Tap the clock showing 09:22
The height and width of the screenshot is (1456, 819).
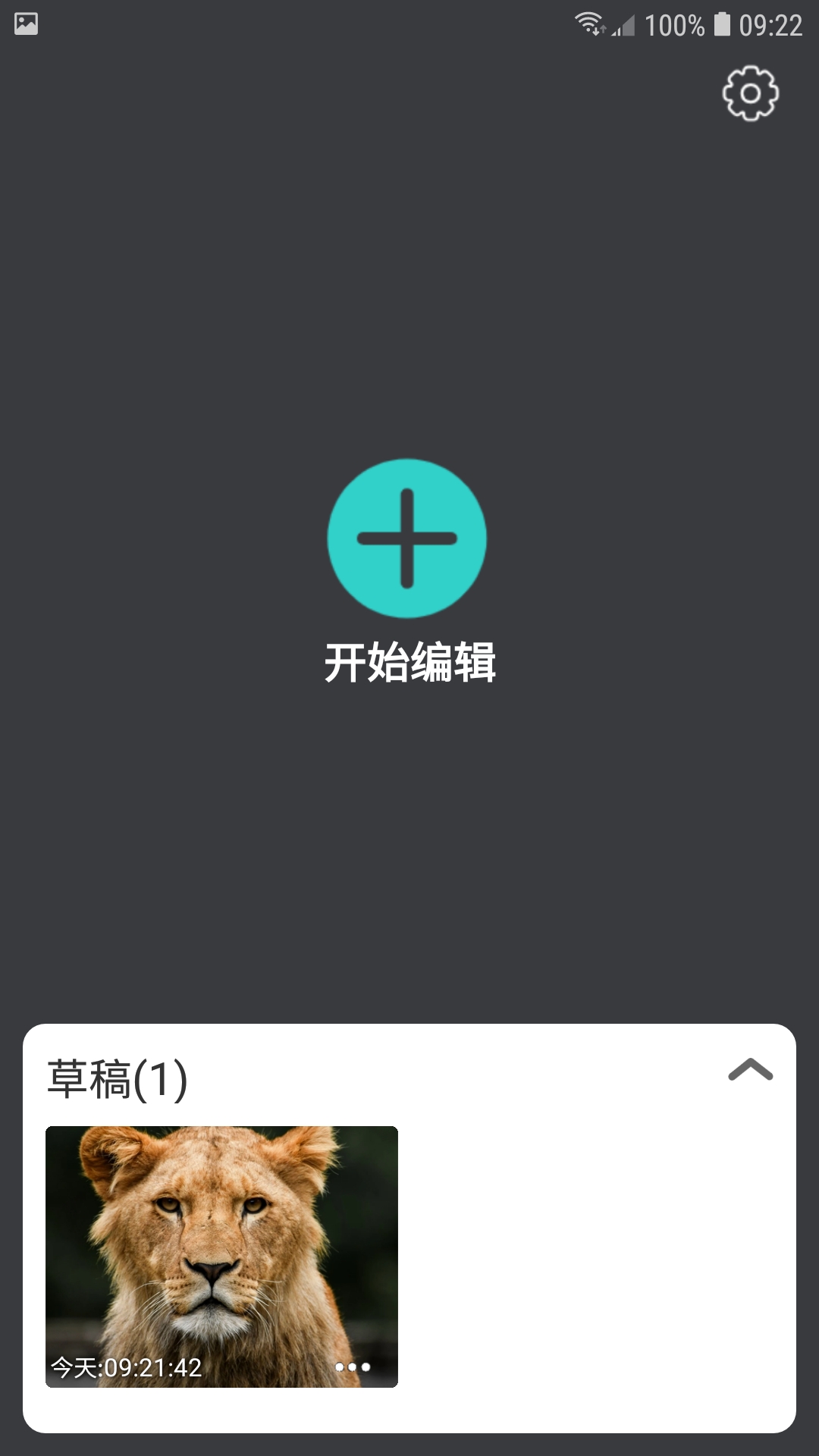[770, 23]
